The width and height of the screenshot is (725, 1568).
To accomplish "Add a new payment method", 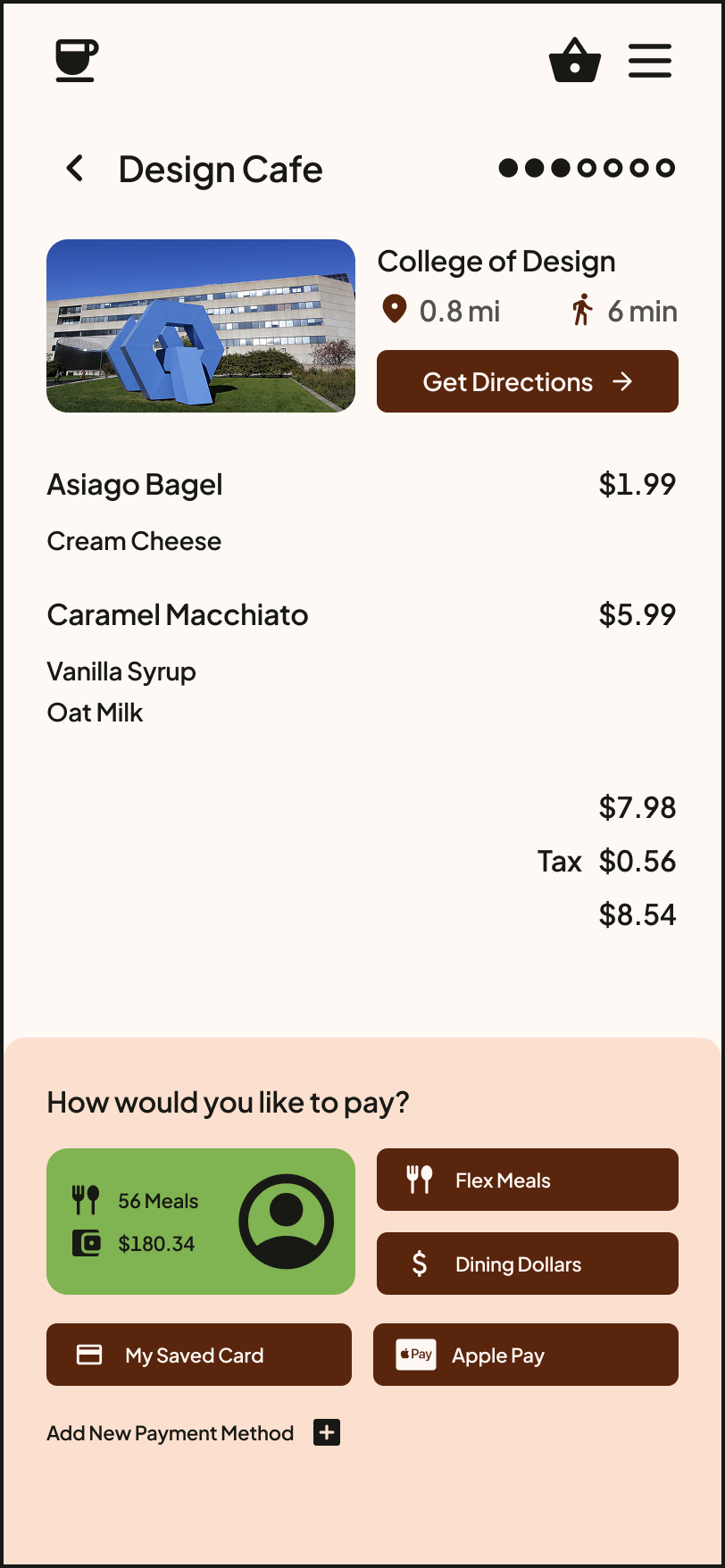I will point(327,1432).
